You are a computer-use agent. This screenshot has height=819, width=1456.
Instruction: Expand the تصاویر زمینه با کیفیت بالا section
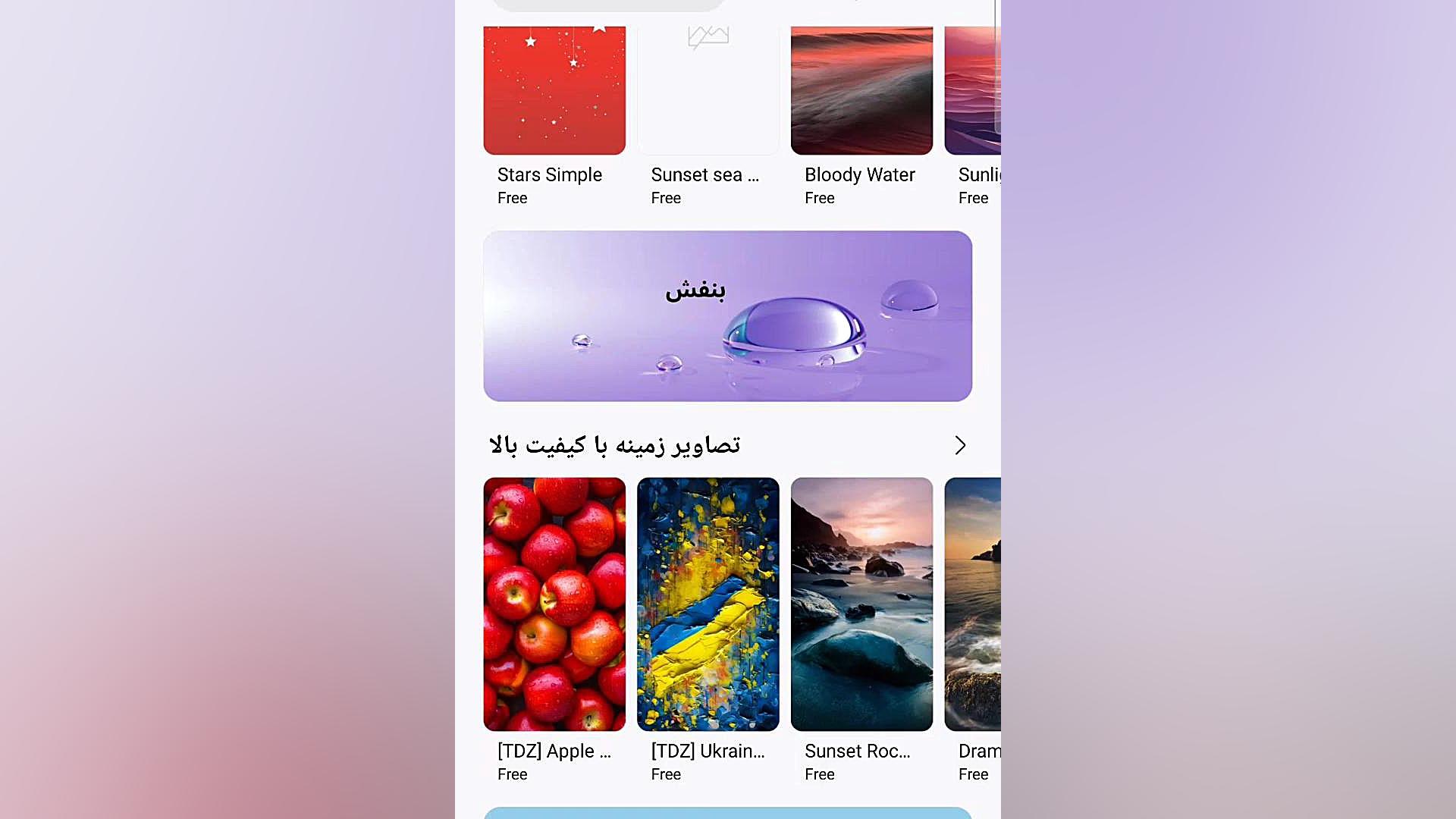(x=960, y=445)
